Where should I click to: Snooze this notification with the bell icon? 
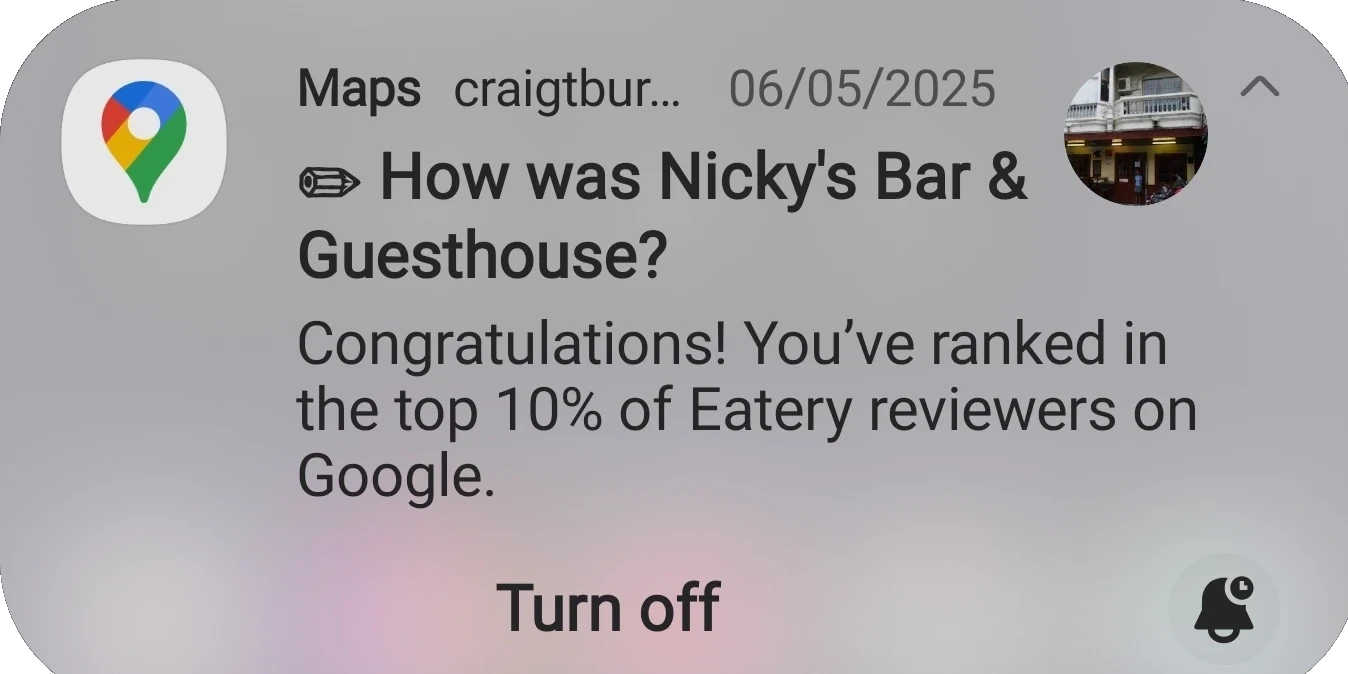click(x=1223, y=607)
